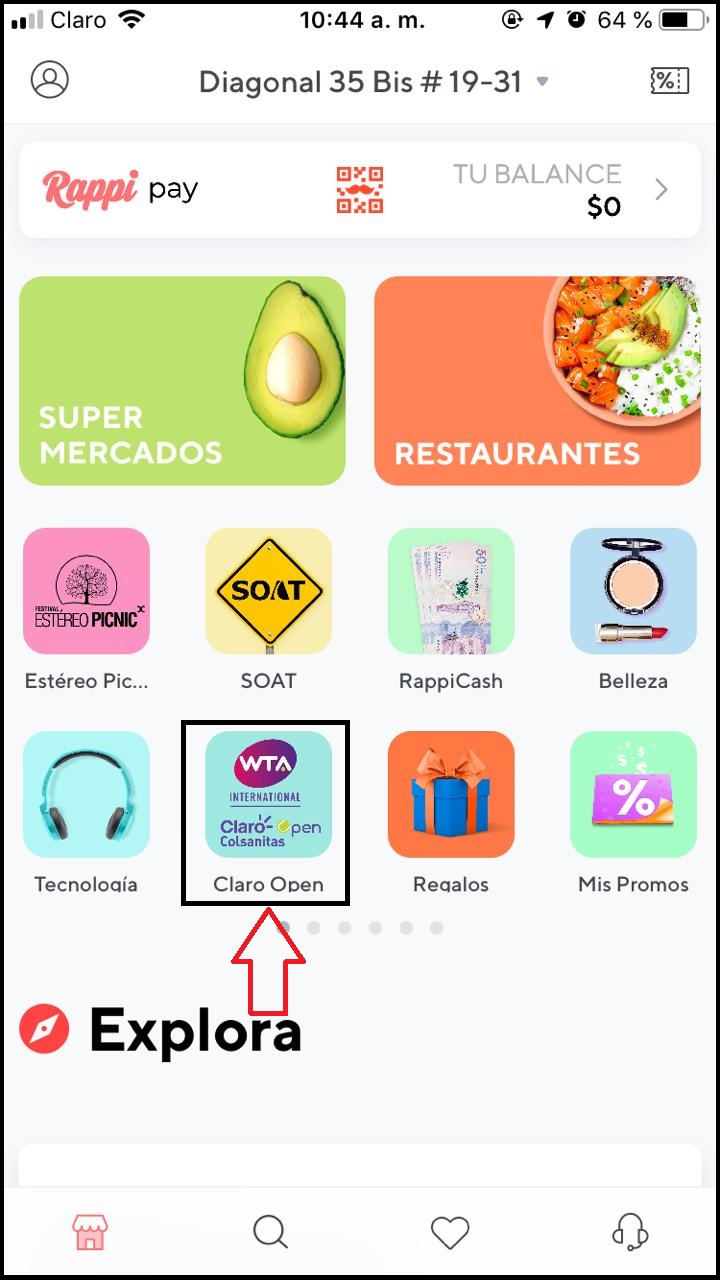Open the Claro Open tile
720x1280 pixels.
pyautogui.click(x=268, y=794)
